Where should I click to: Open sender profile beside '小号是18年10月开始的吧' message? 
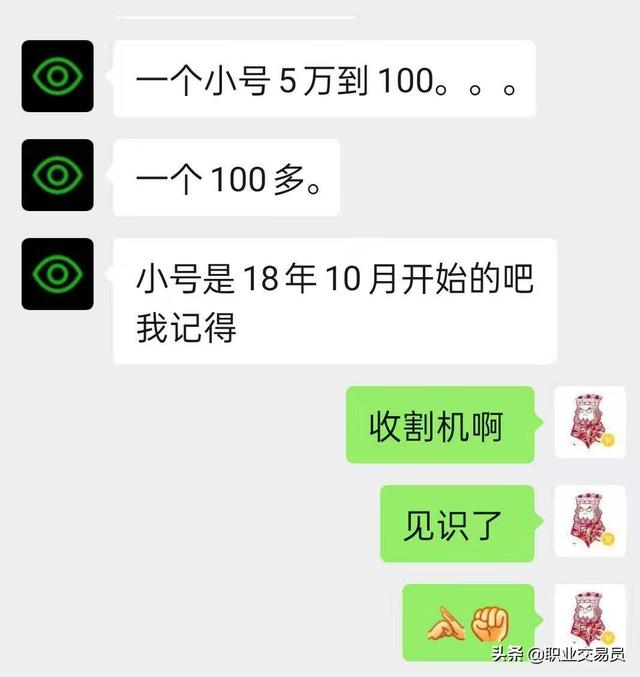tap(57, 273)
